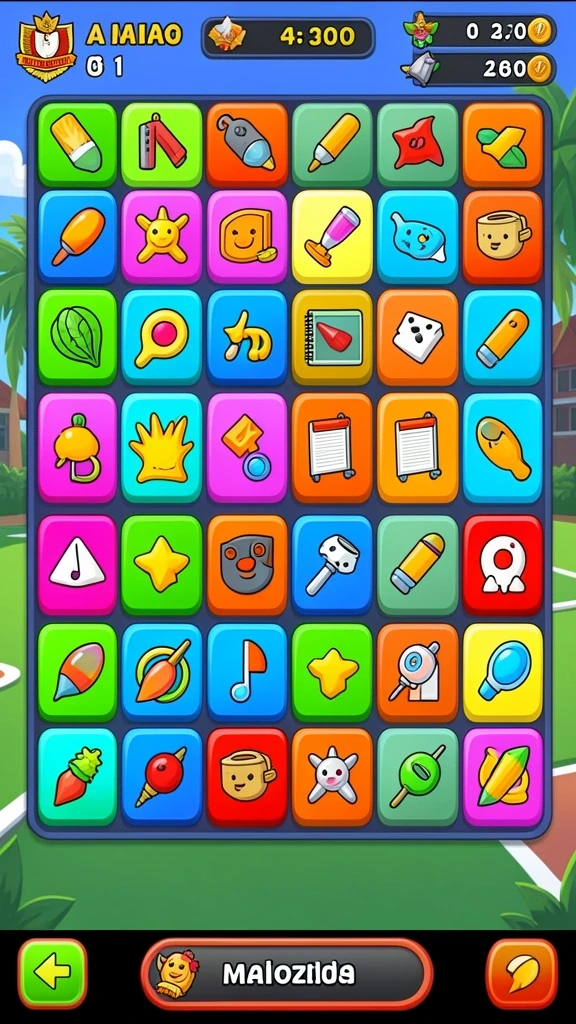This screenshot has height=1024, width=576.
Task: Tap the blue magnifying glass tile
Action: (503, 673)
